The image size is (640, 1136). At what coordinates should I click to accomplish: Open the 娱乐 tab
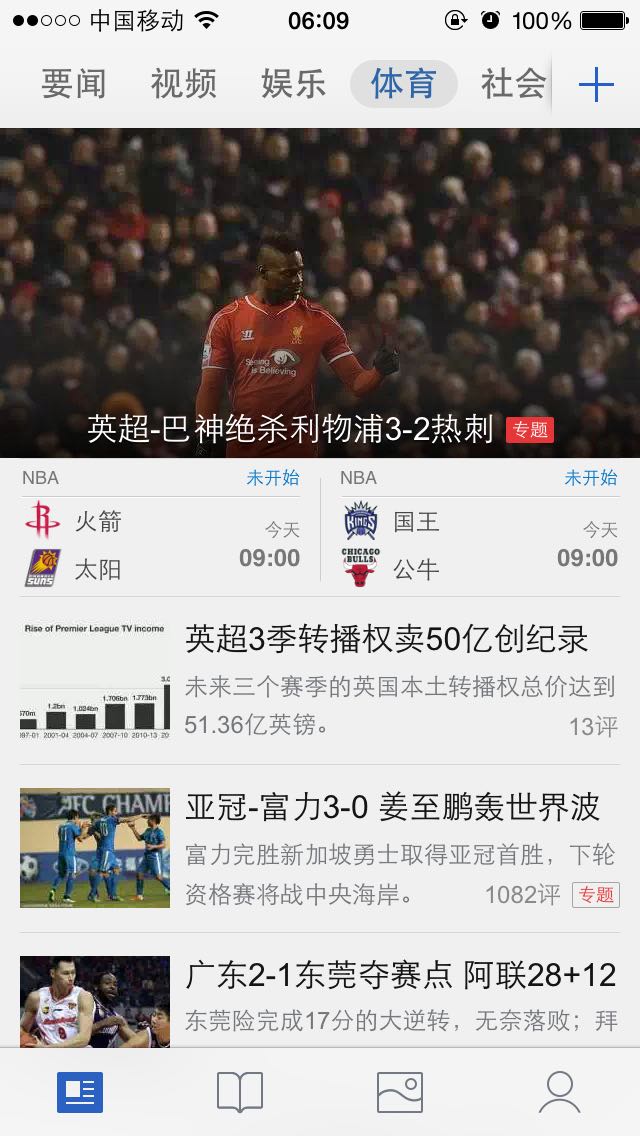(x=293, y=85)
